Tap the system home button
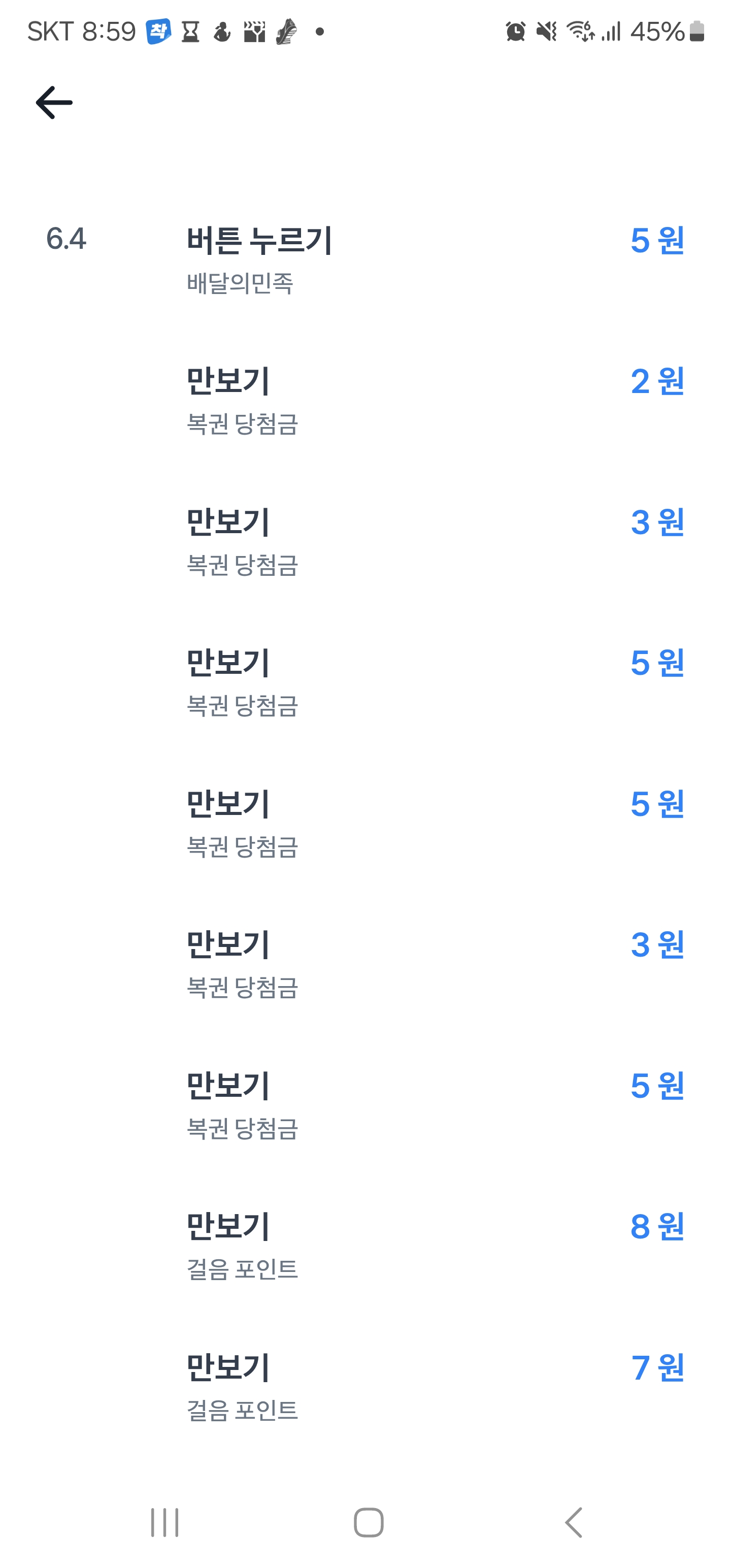Screen dimensions: 731x1568 pos(368,1522)
